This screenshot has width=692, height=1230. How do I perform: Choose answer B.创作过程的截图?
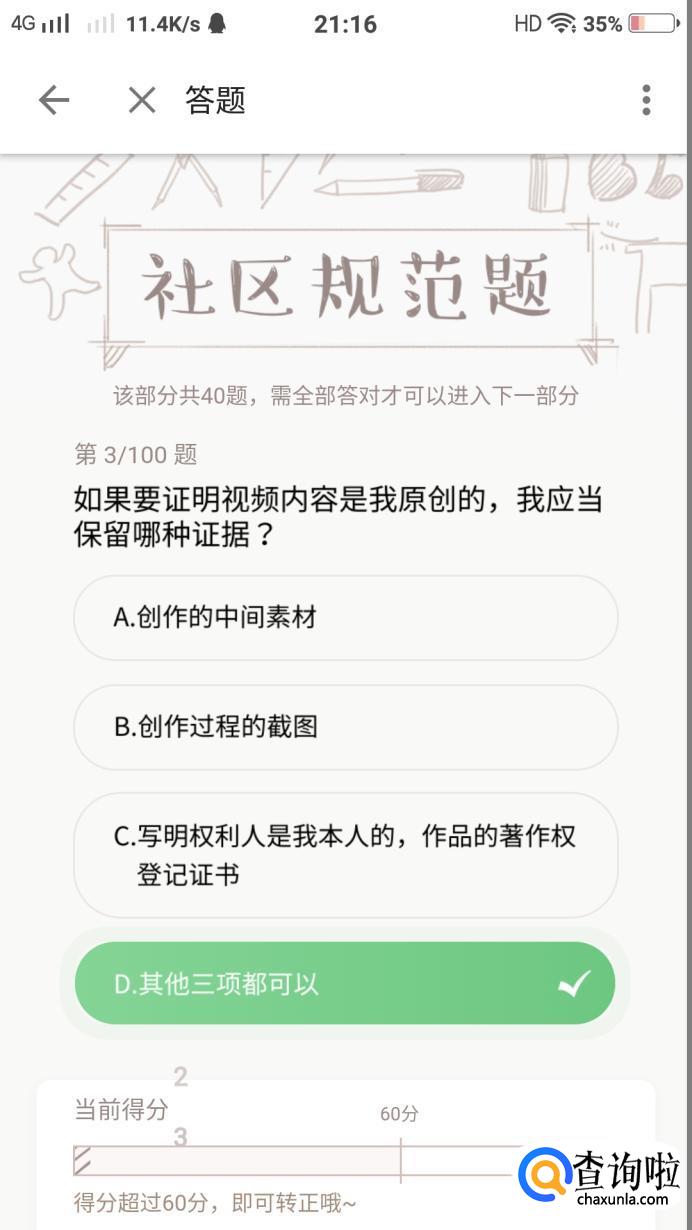[x=345, y=727]
